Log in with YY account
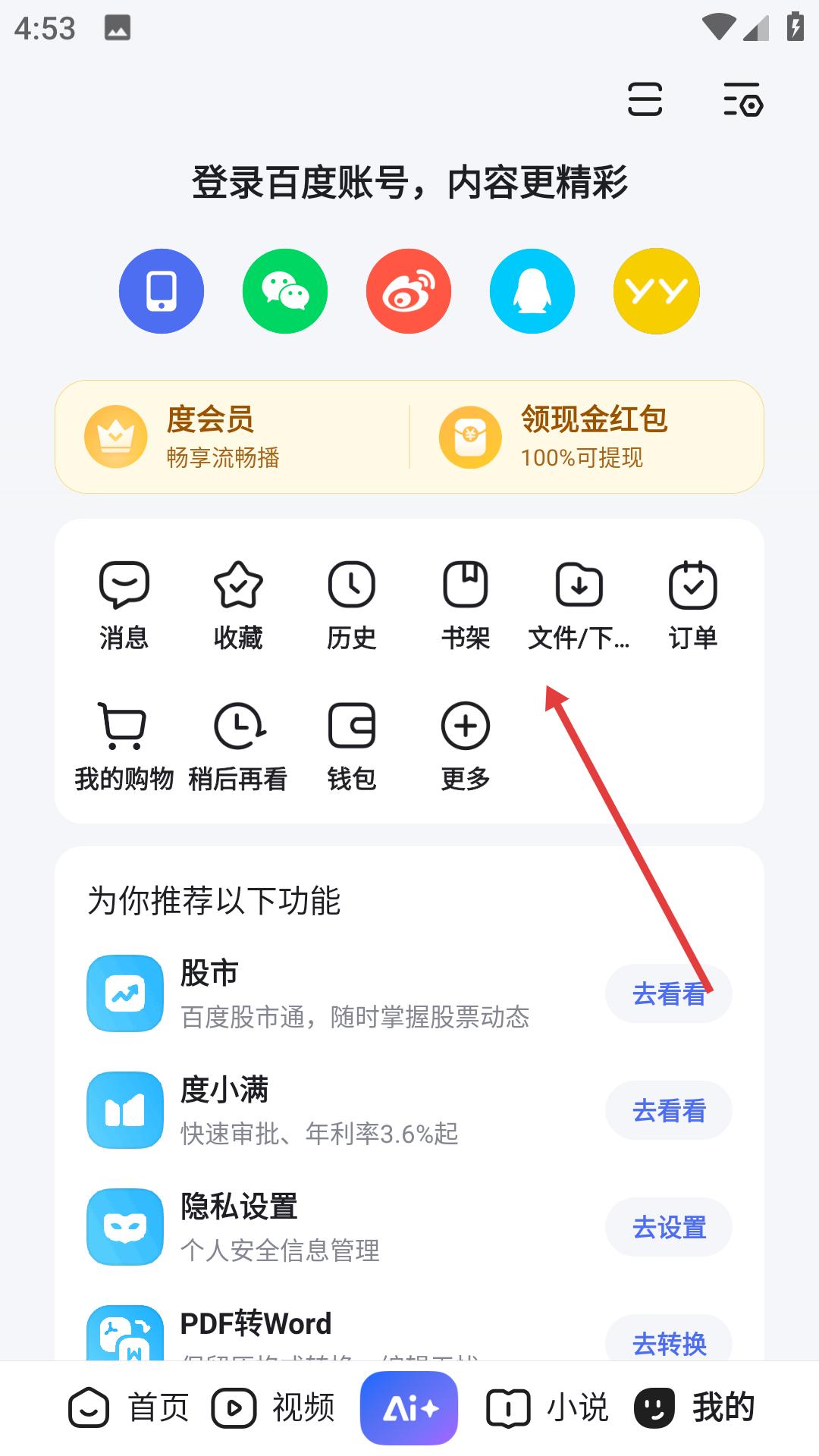 pos(656,291)
